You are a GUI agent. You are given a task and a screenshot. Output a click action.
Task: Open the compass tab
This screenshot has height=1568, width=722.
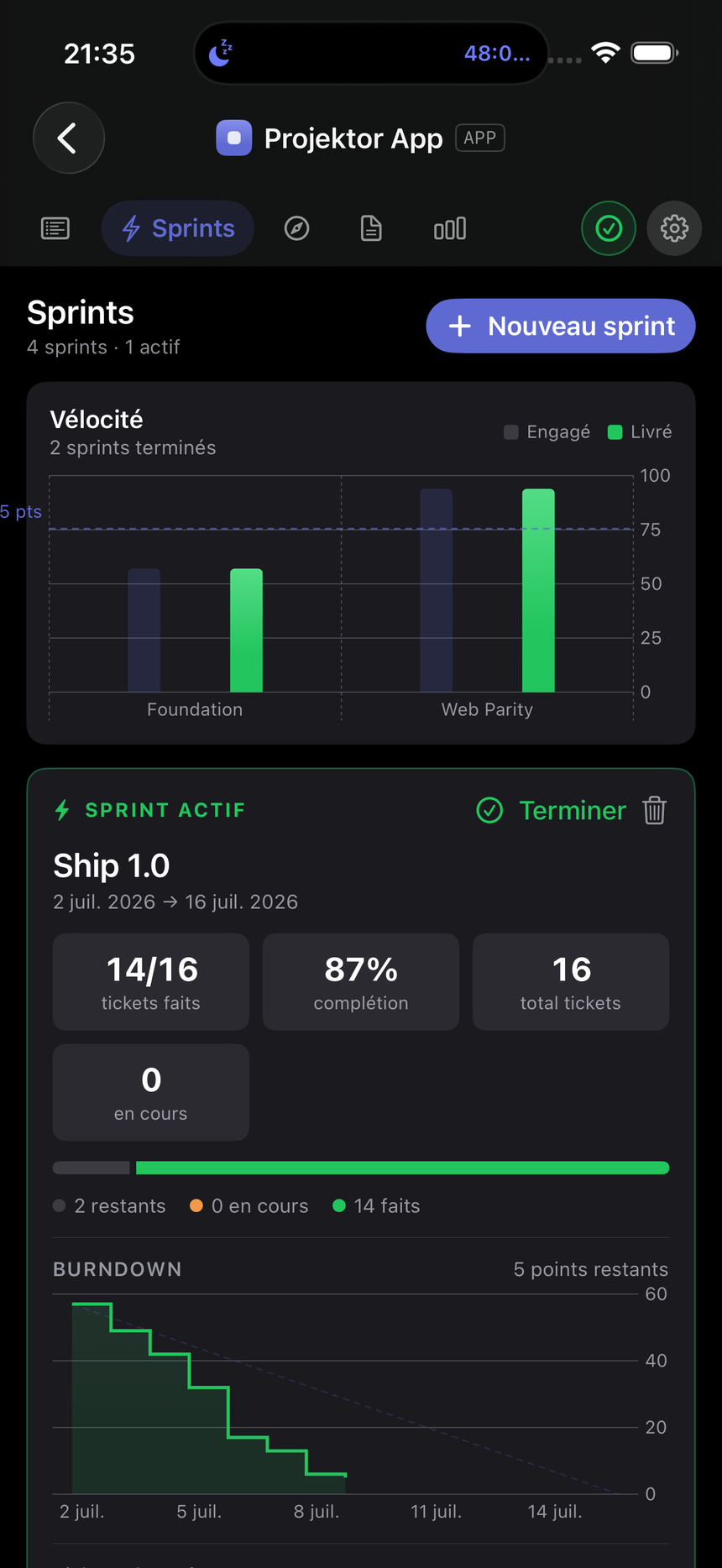tap(297, 228)
